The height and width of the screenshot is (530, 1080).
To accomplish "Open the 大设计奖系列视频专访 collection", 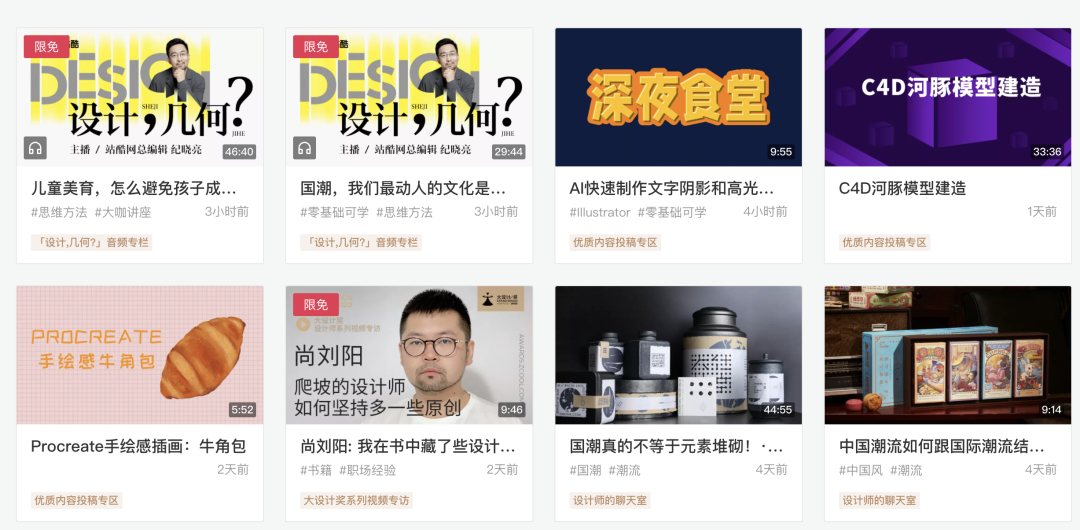I will point(356,500).
